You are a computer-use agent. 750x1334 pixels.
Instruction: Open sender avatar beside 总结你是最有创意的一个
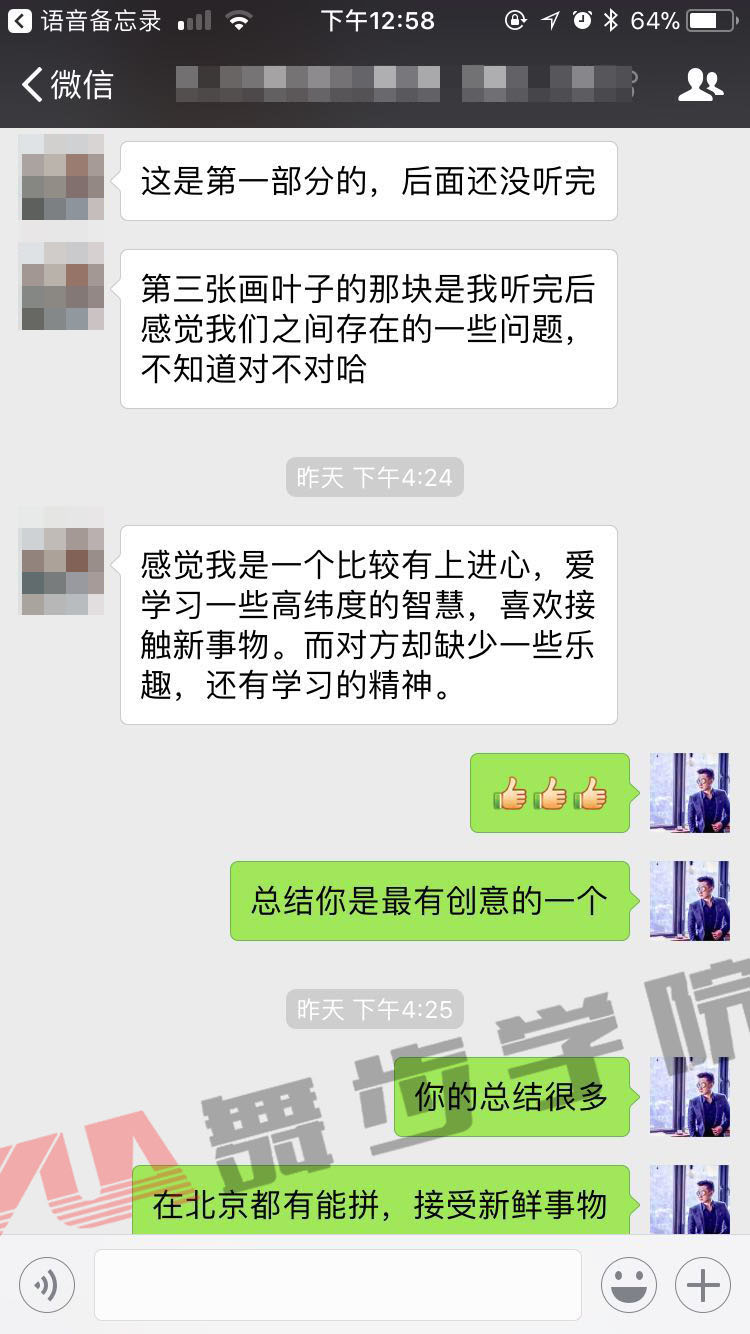[x=689, y=900]
